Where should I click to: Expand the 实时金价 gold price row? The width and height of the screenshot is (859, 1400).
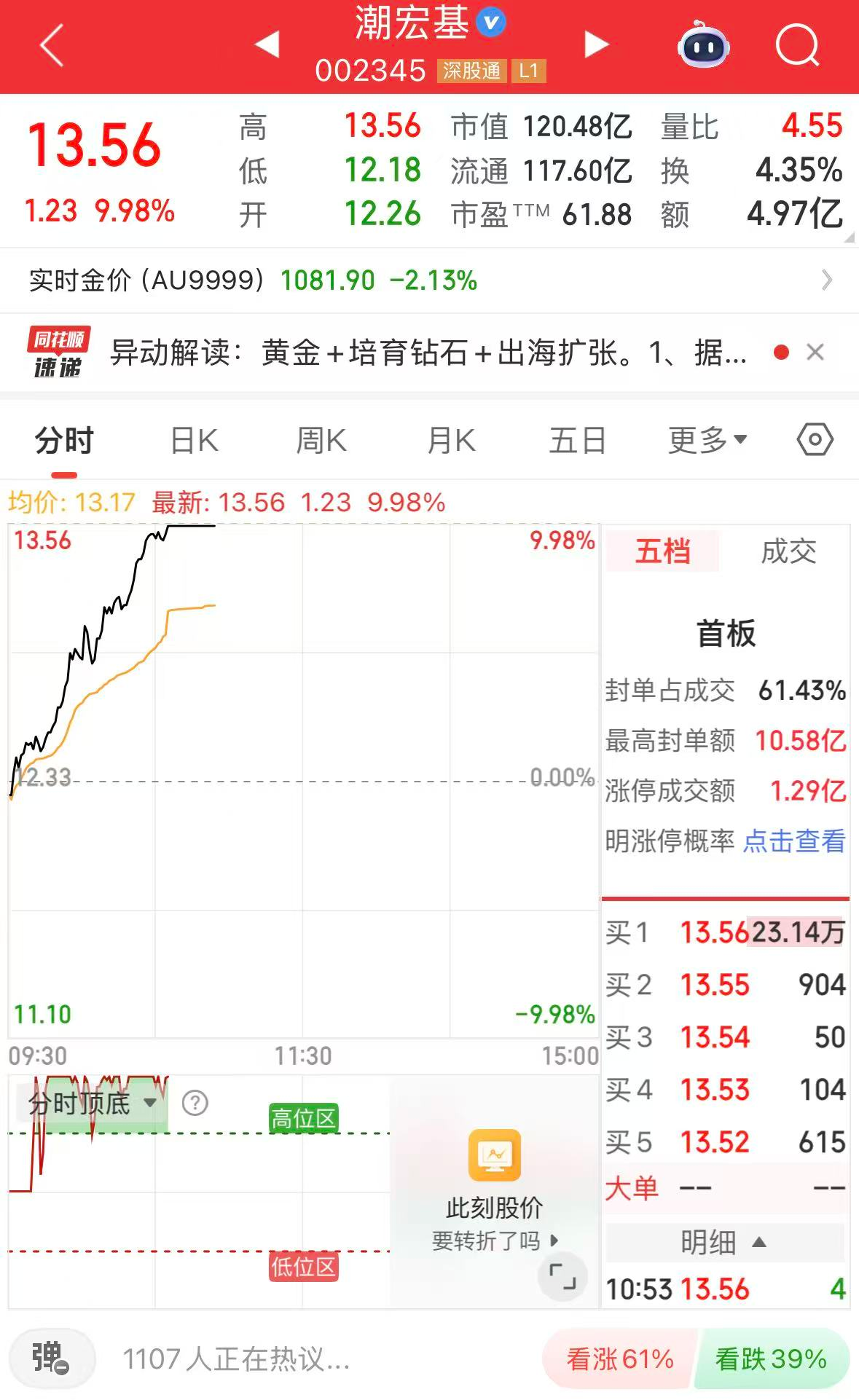(825, 280)
